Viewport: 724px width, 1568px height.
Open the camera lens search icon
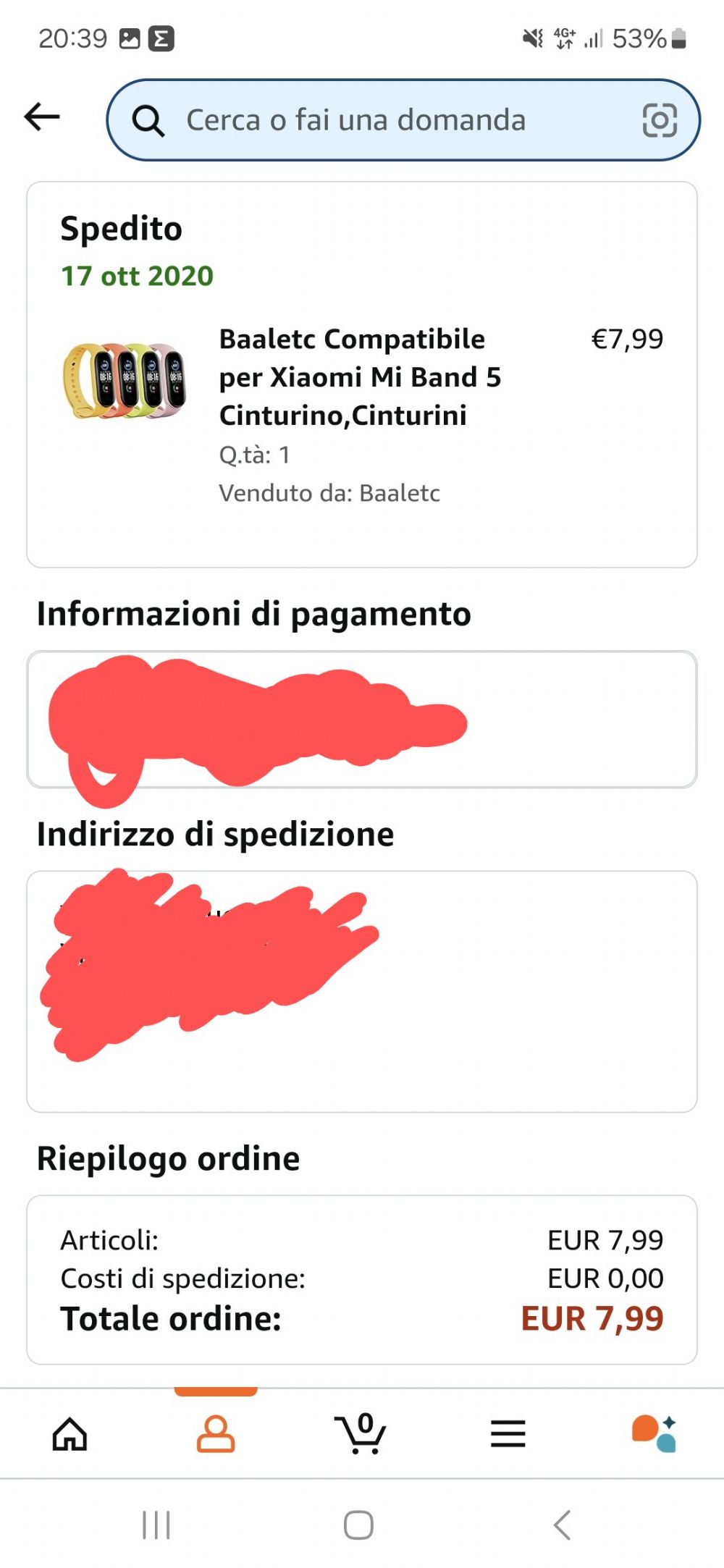660,120
